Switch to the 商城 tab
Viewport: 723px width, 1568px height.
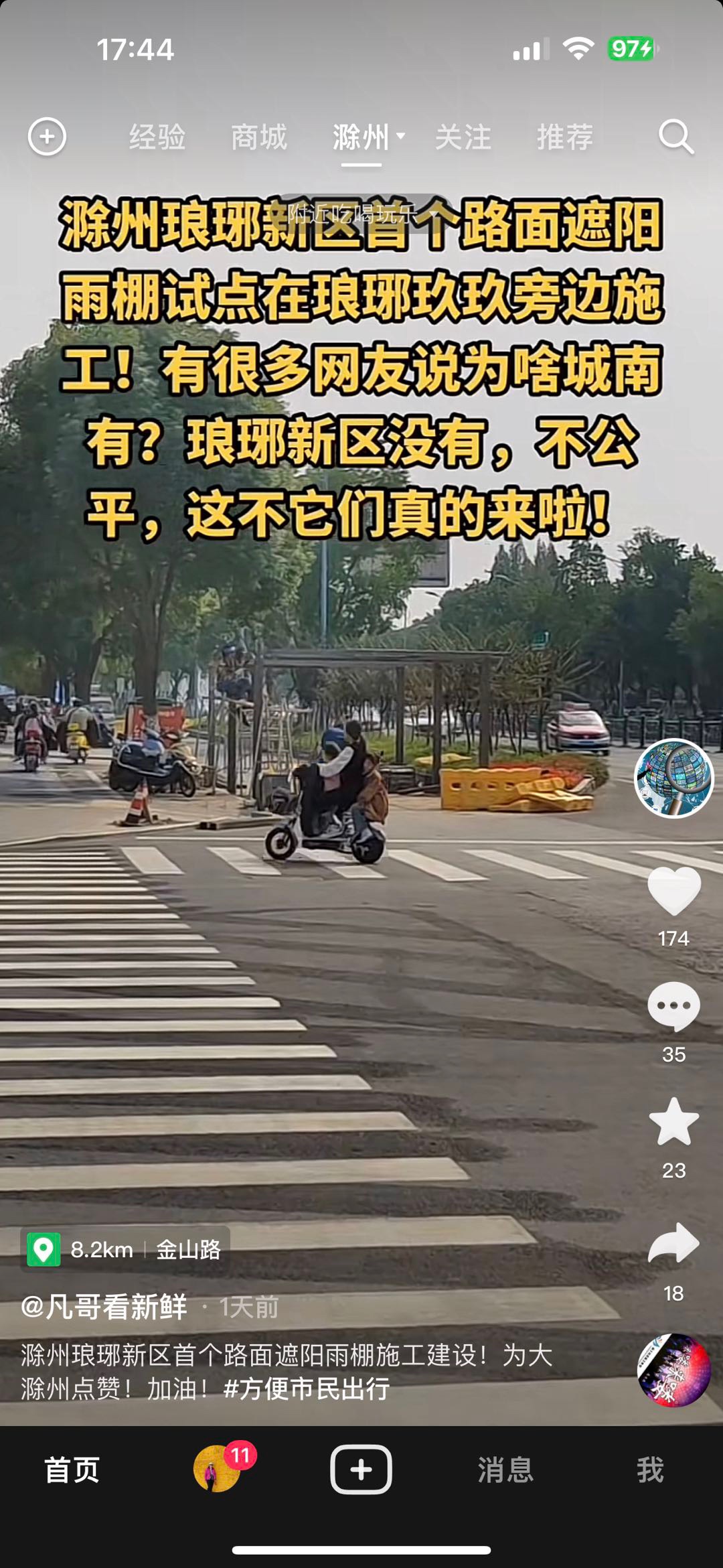pyautogui.click(x=258, y=137)
